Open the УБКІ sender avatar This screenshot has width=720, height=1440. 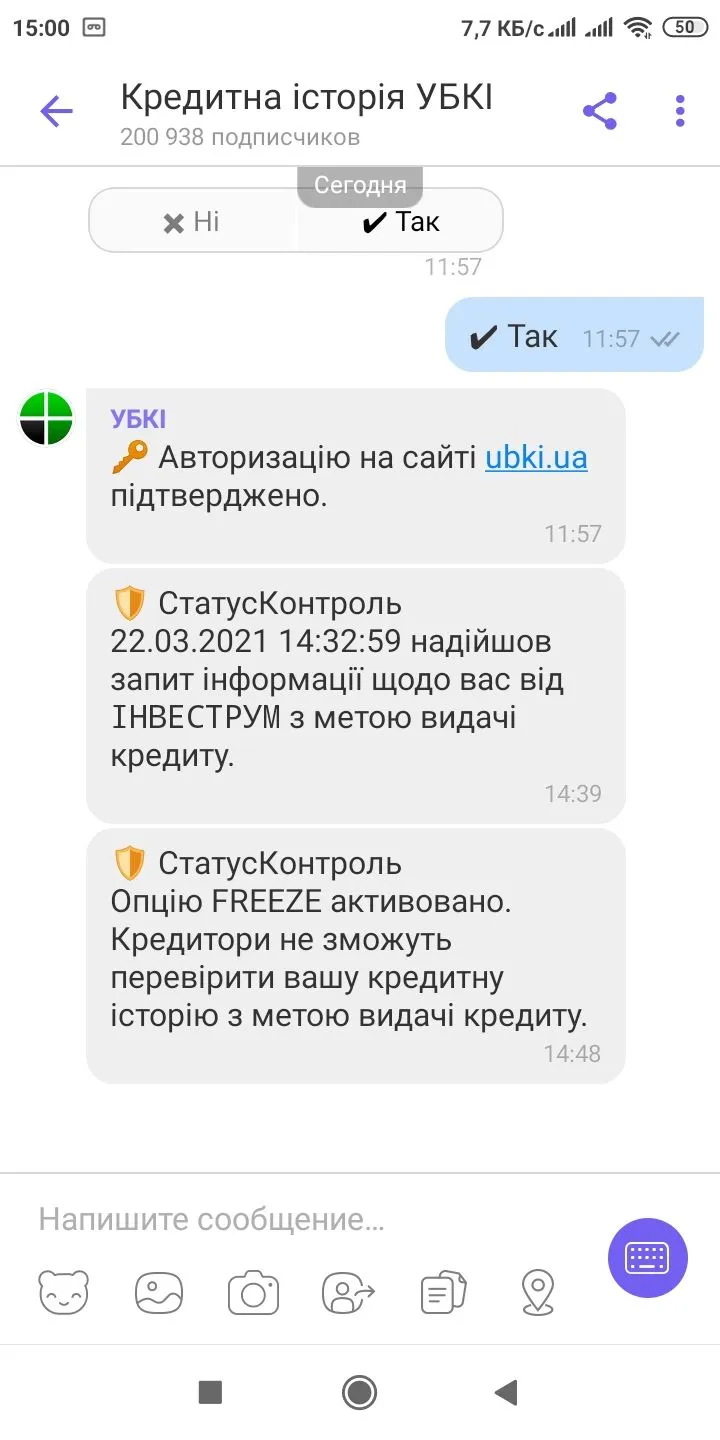click(46, 418)
